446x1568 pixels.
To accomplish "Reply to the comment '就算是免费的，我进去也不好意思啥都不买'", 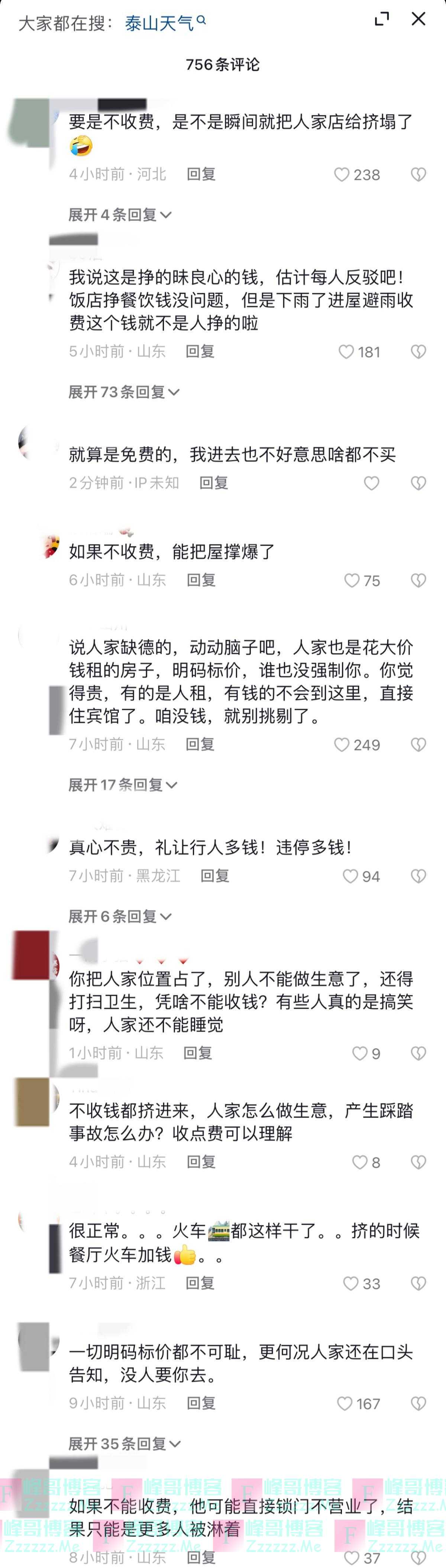I will coord(214,483).
